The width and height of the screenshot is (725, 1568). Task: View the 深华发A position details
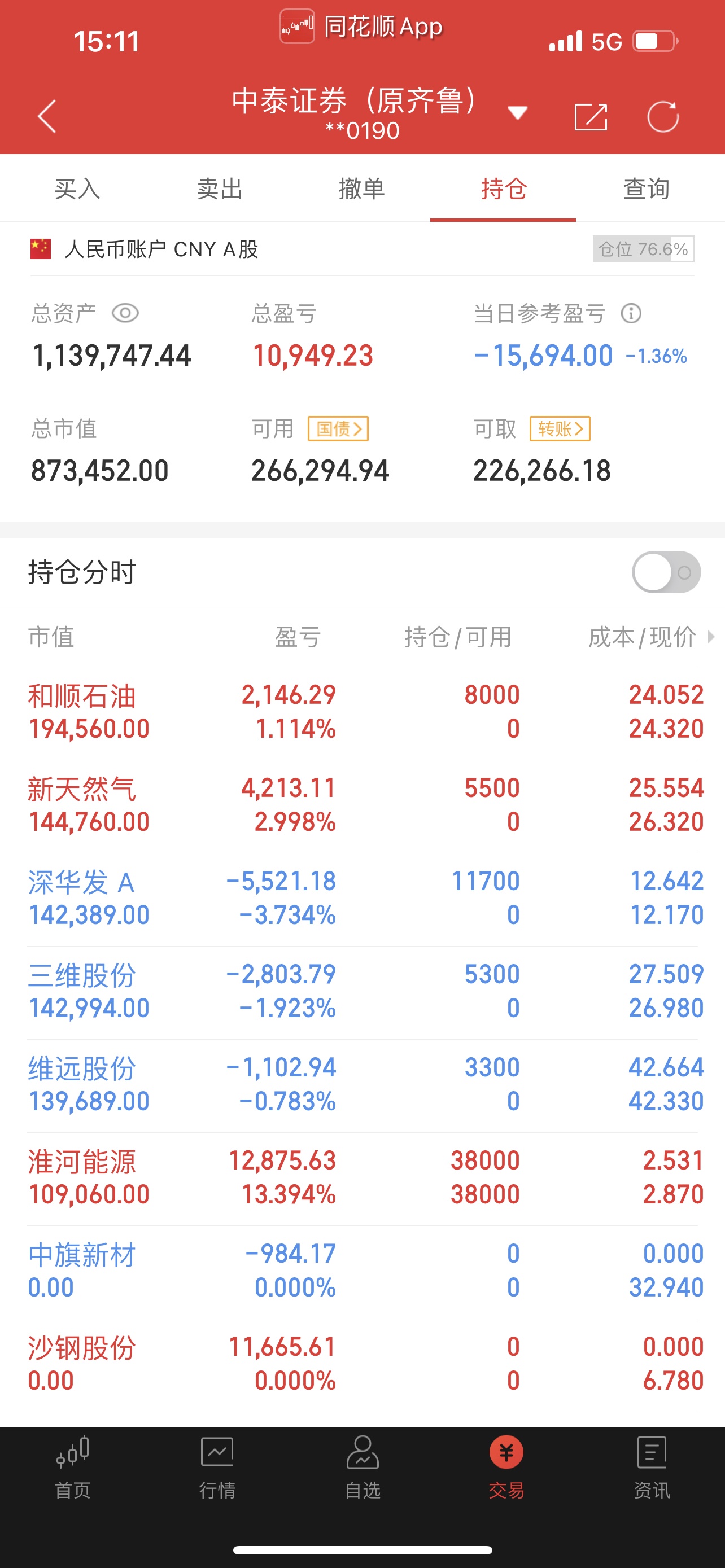pos(363,900)
